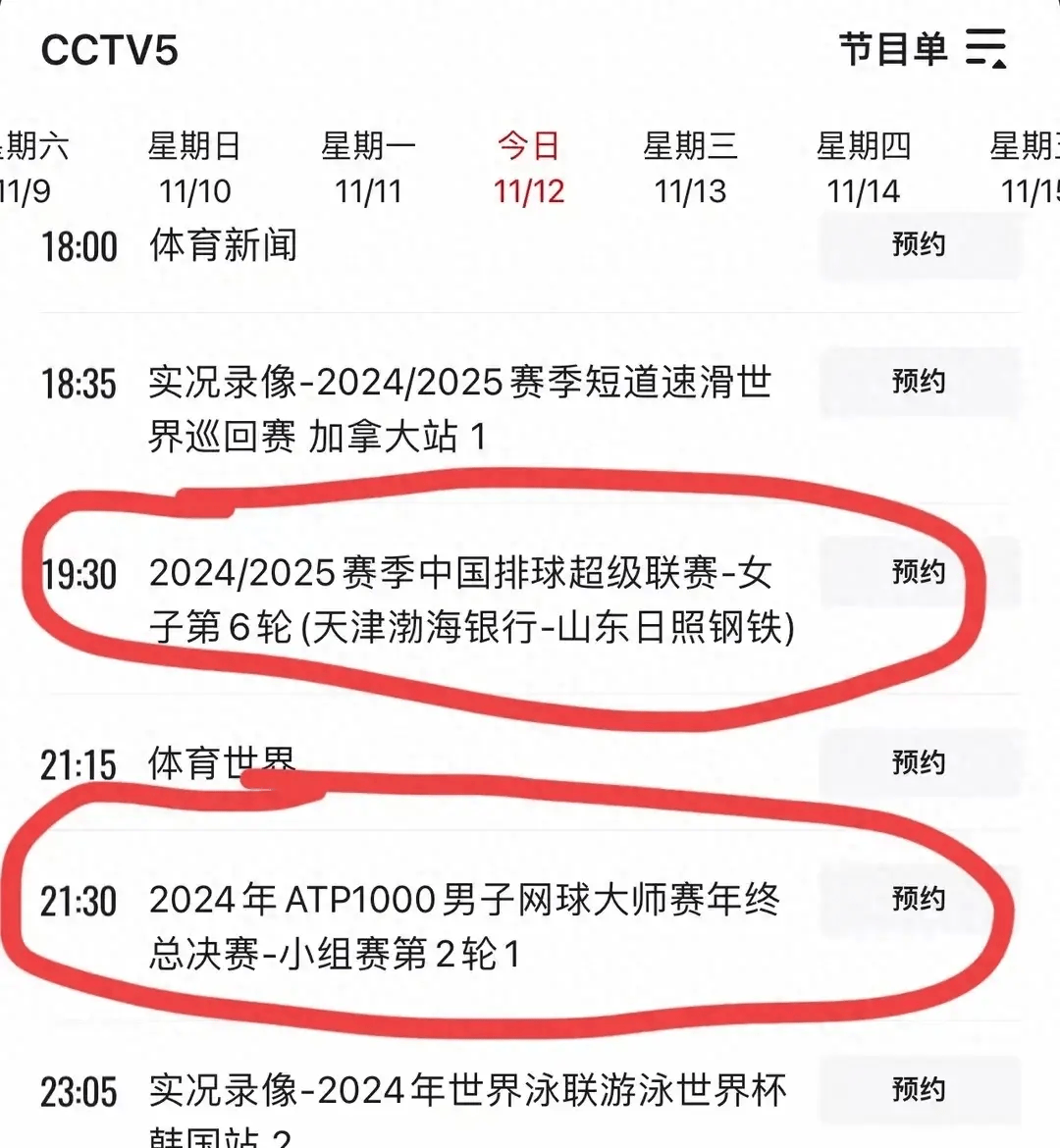View the 星期四 11/14 schedule

click(x=864, y=167)
